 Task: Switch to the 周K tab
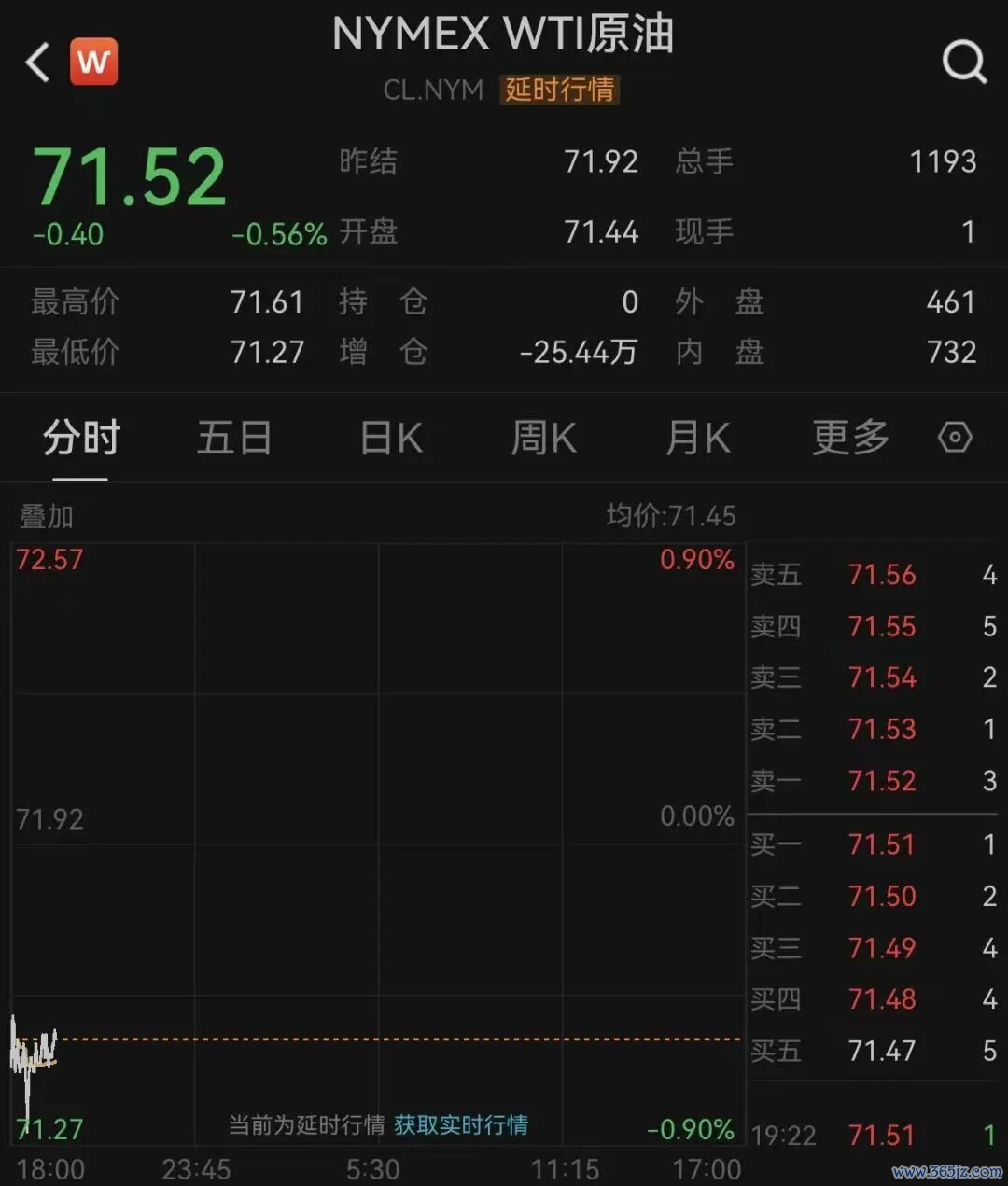[x=543, y=438]
